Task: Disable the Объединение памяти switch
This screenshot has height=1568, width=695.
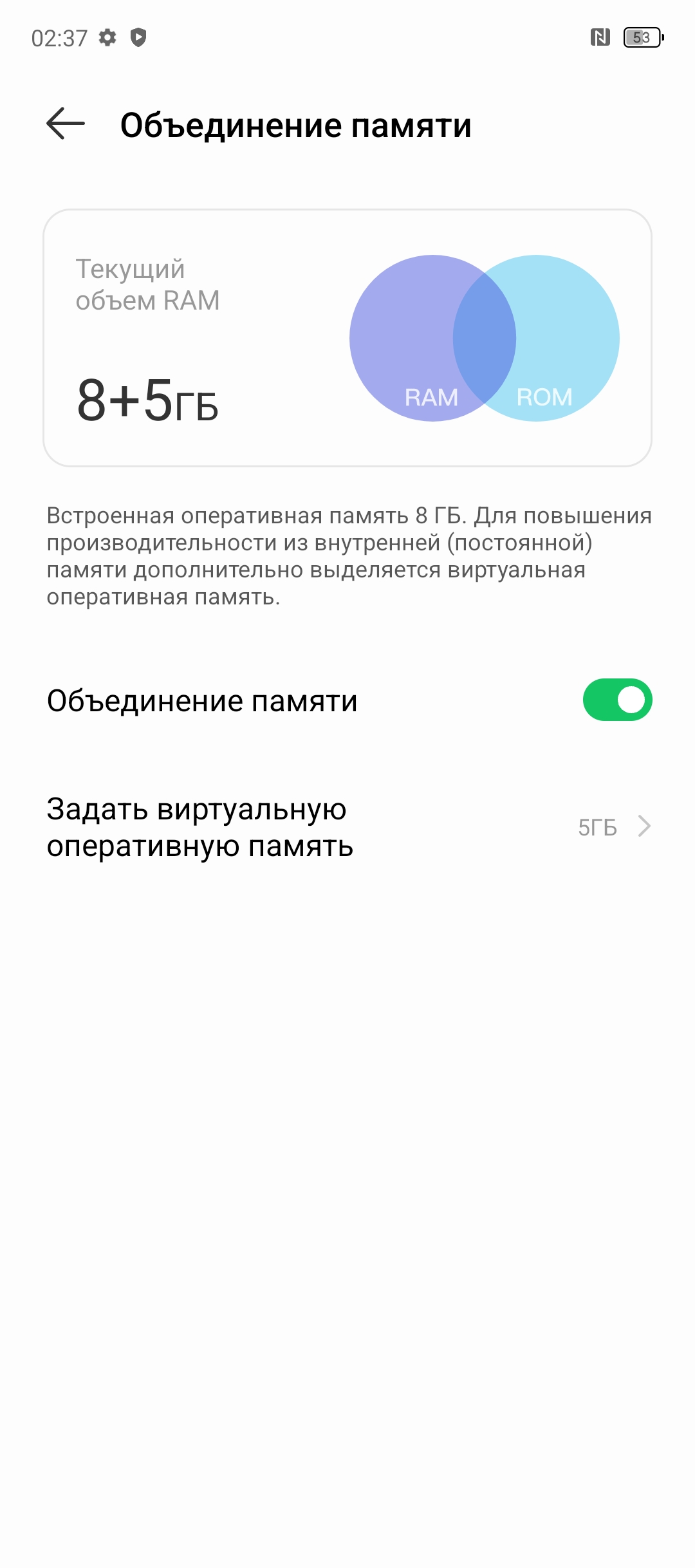Action: pos(616,700)
